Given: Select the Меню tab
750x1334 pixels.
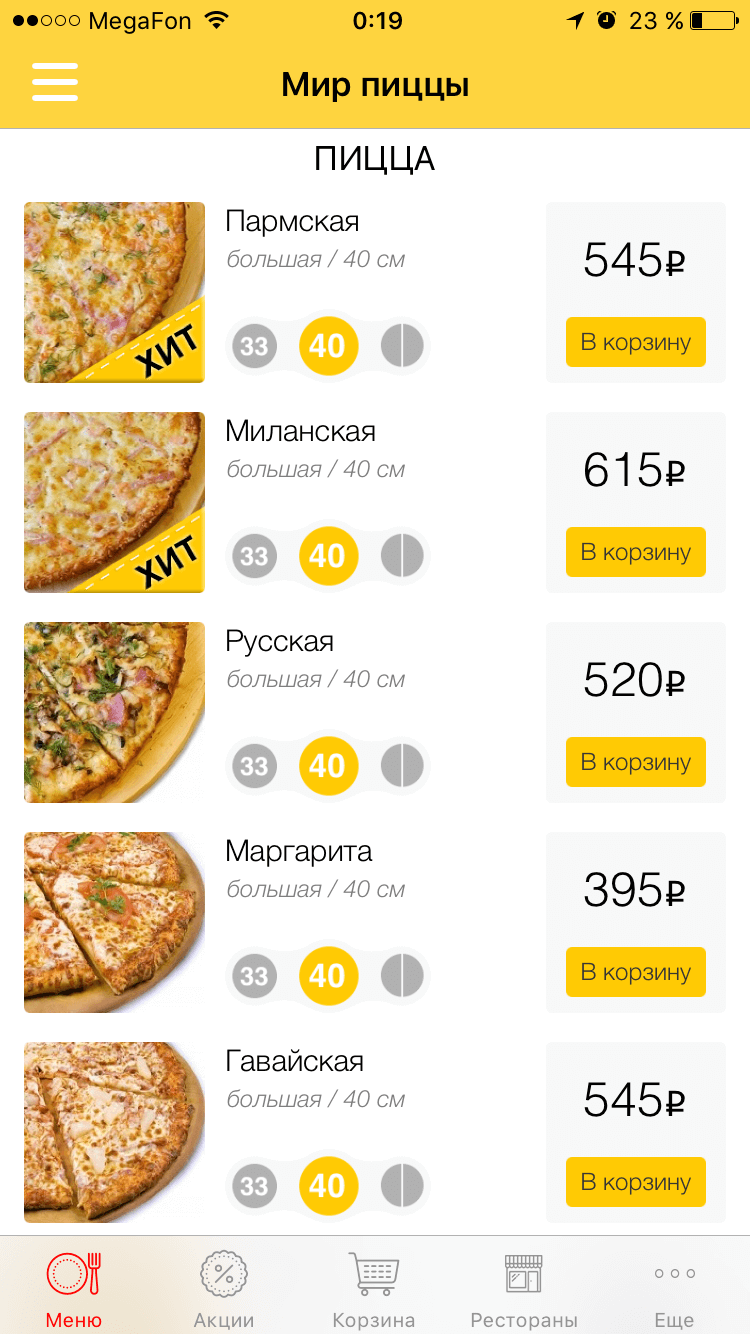Looking at the screenshot, I should [74, 1290].
